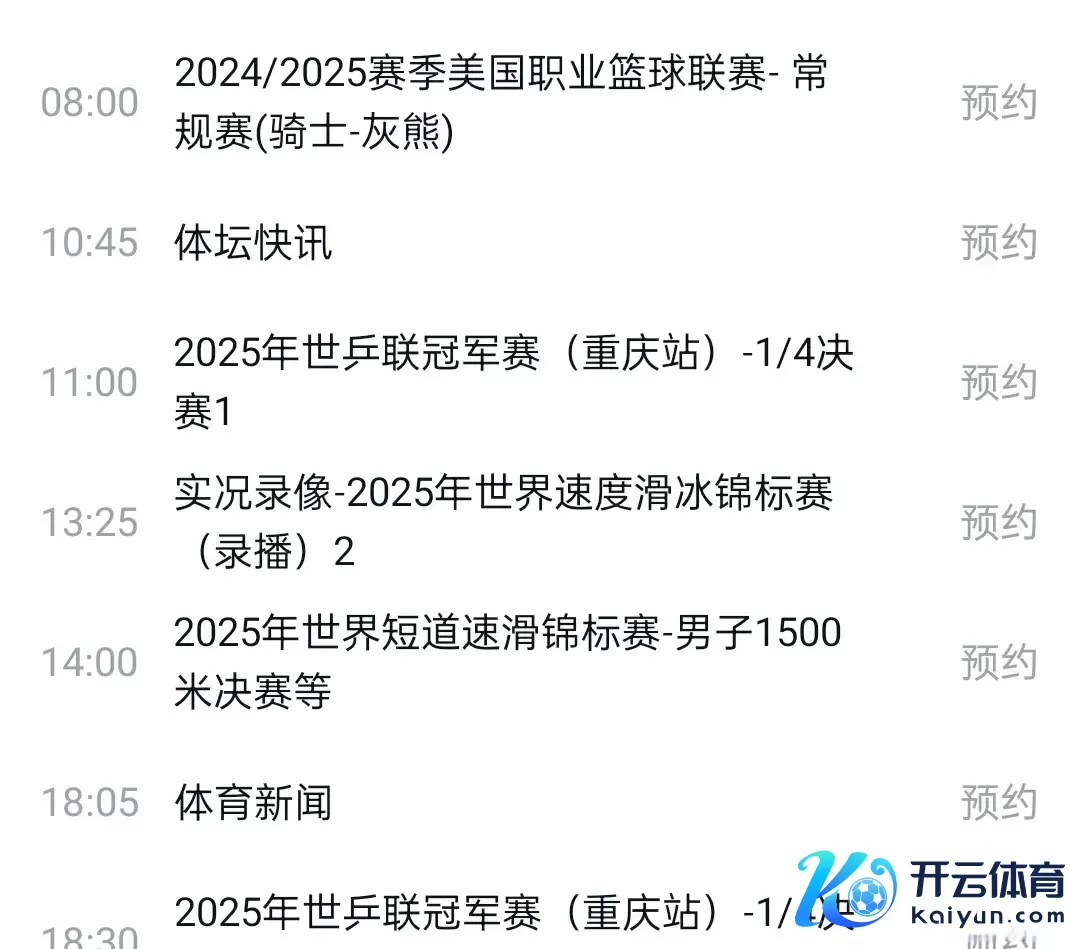Reserve the 14:00 short track 1500m final
Image resolution: width=1080 pixels, height=949 pixels.
999,662
